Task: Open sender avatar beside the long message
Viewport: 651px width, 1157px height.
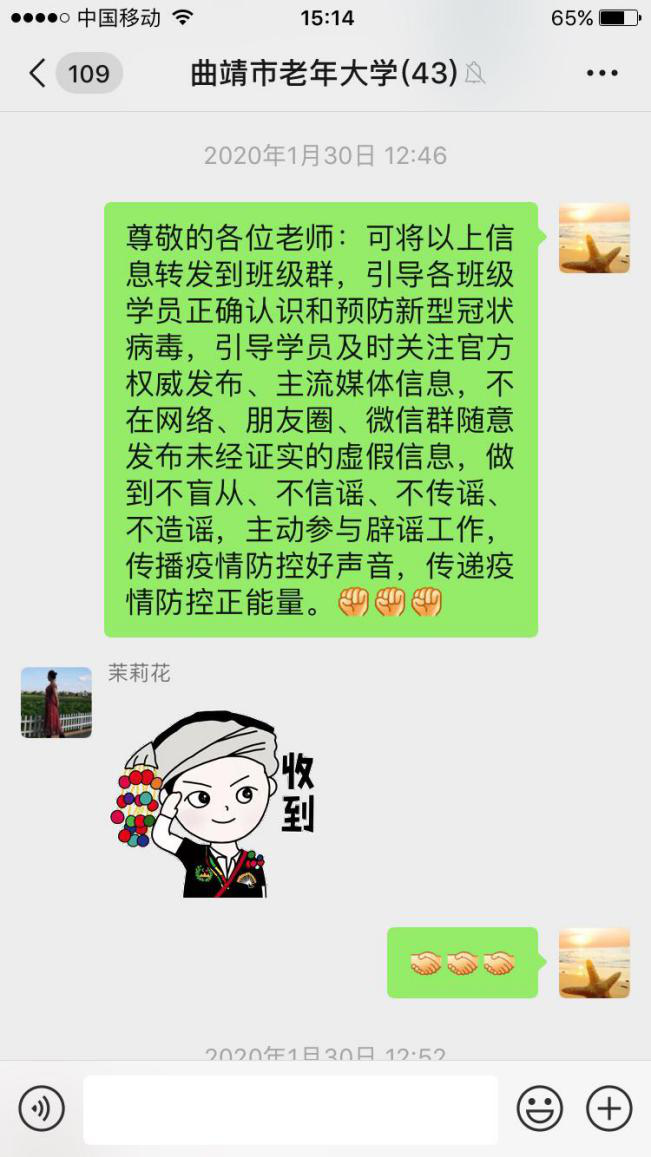Action: click(x=594, y=238)
